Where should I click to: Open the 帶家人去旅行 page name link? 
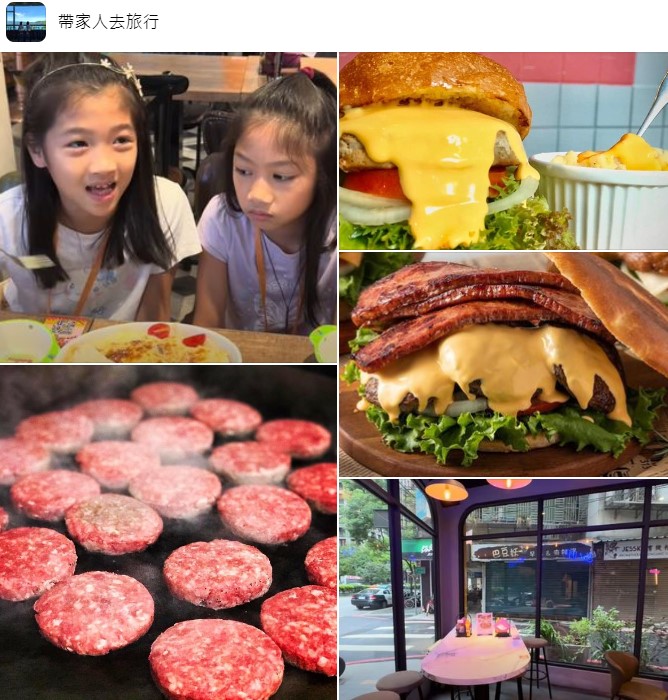click(x=108, y=22)
